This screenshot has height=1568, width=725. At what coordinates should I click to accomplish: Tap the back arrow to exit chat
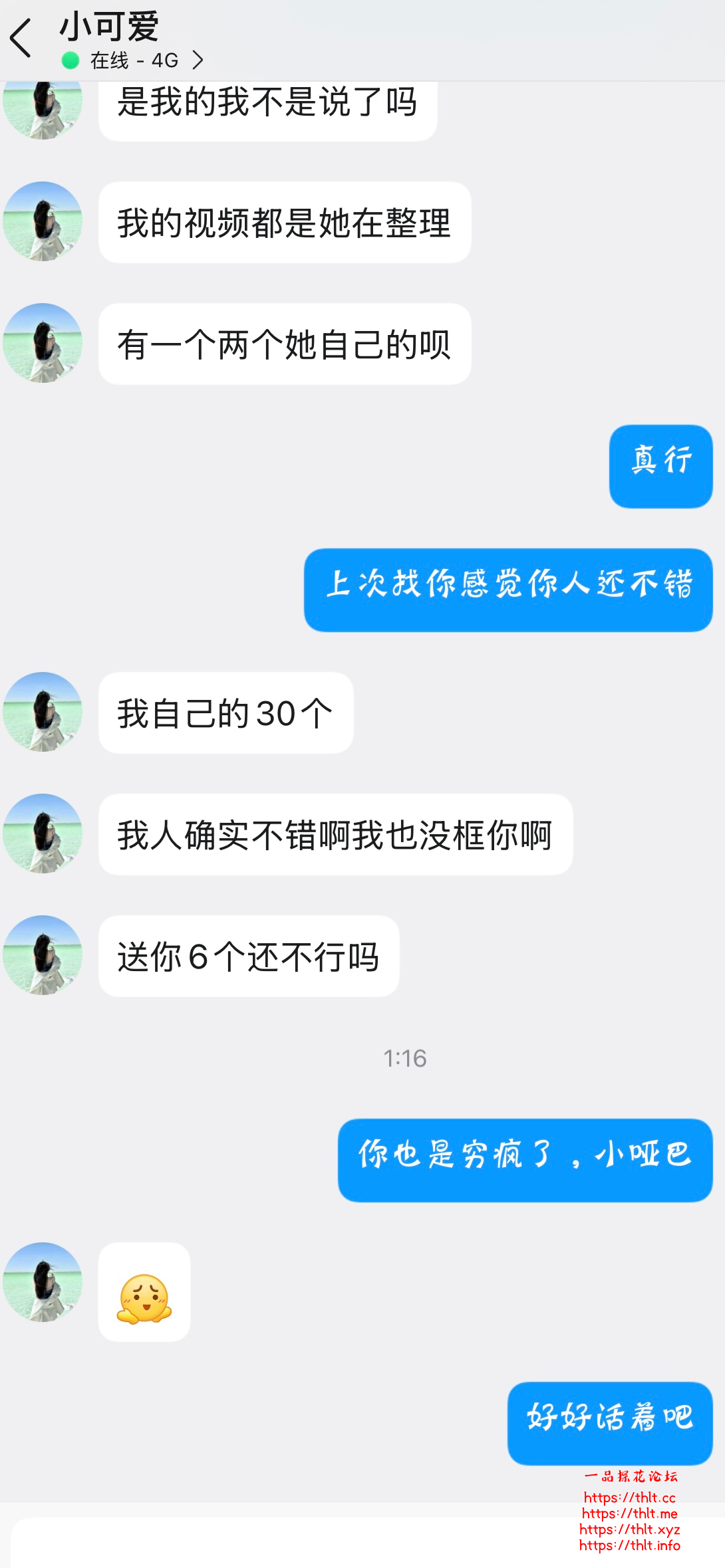(x=23, y=38)
